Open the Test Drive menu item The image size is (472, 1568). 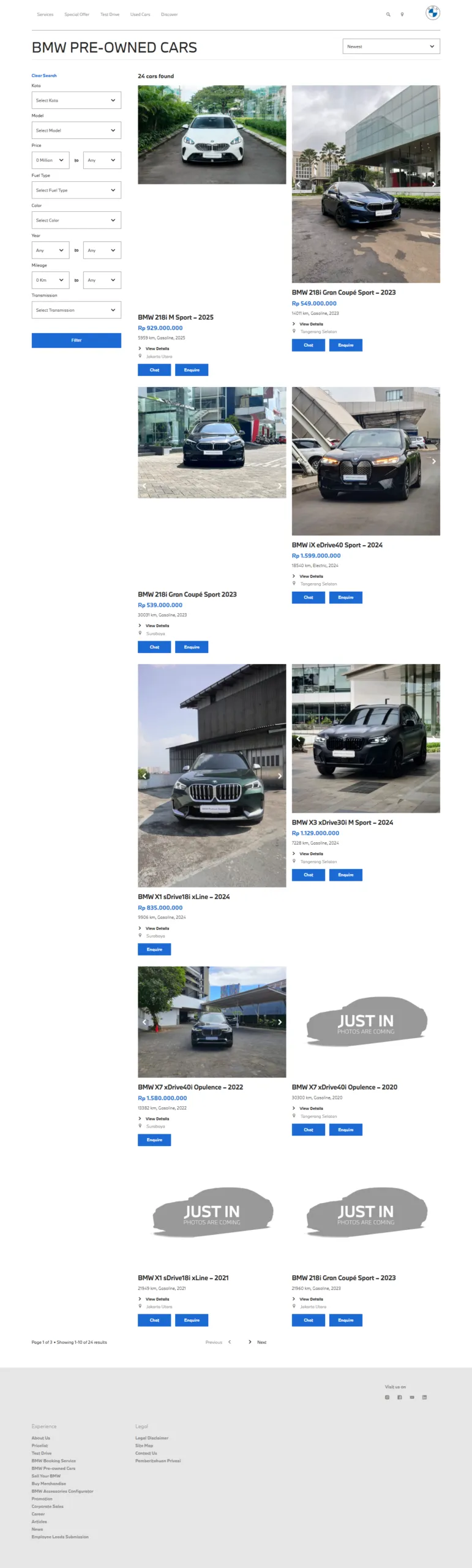(x=110, y=15)
